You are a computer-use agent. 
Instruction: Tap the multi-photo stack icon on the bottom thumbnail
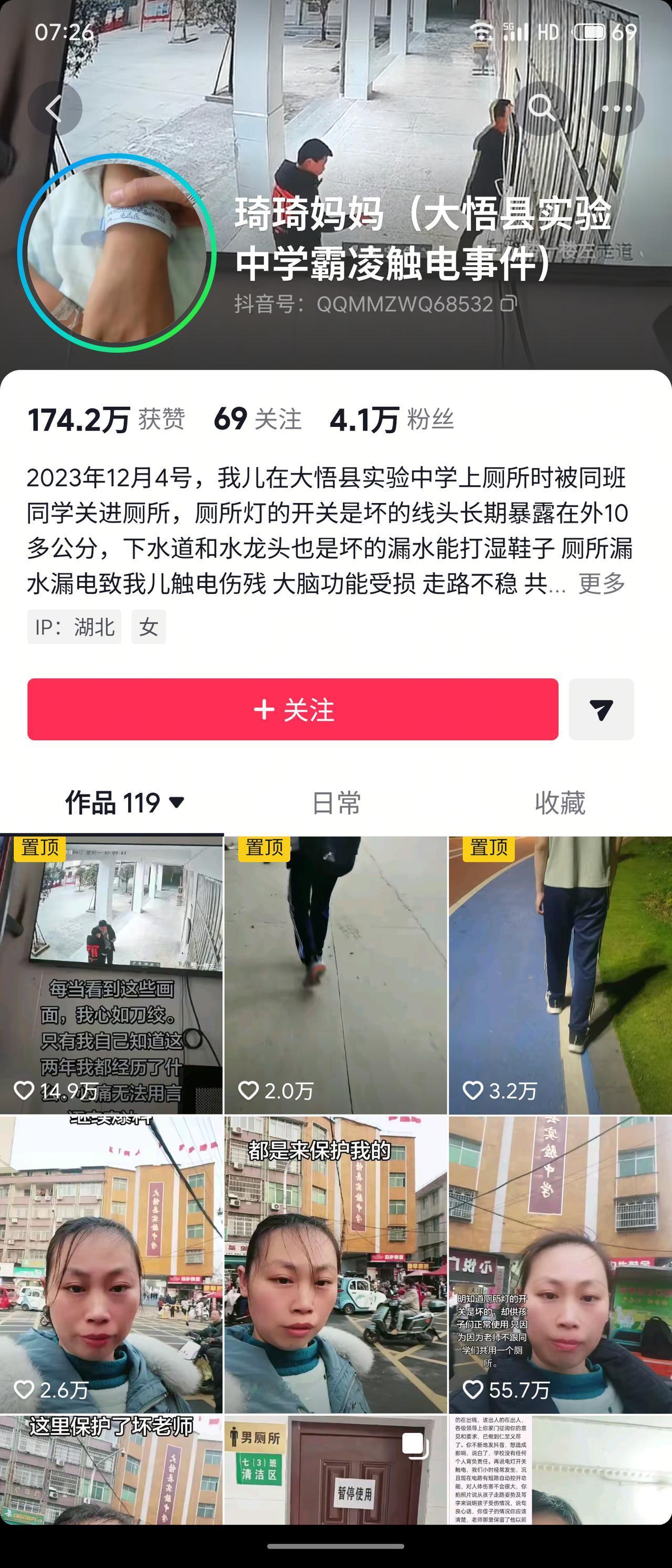[416, 1445]
